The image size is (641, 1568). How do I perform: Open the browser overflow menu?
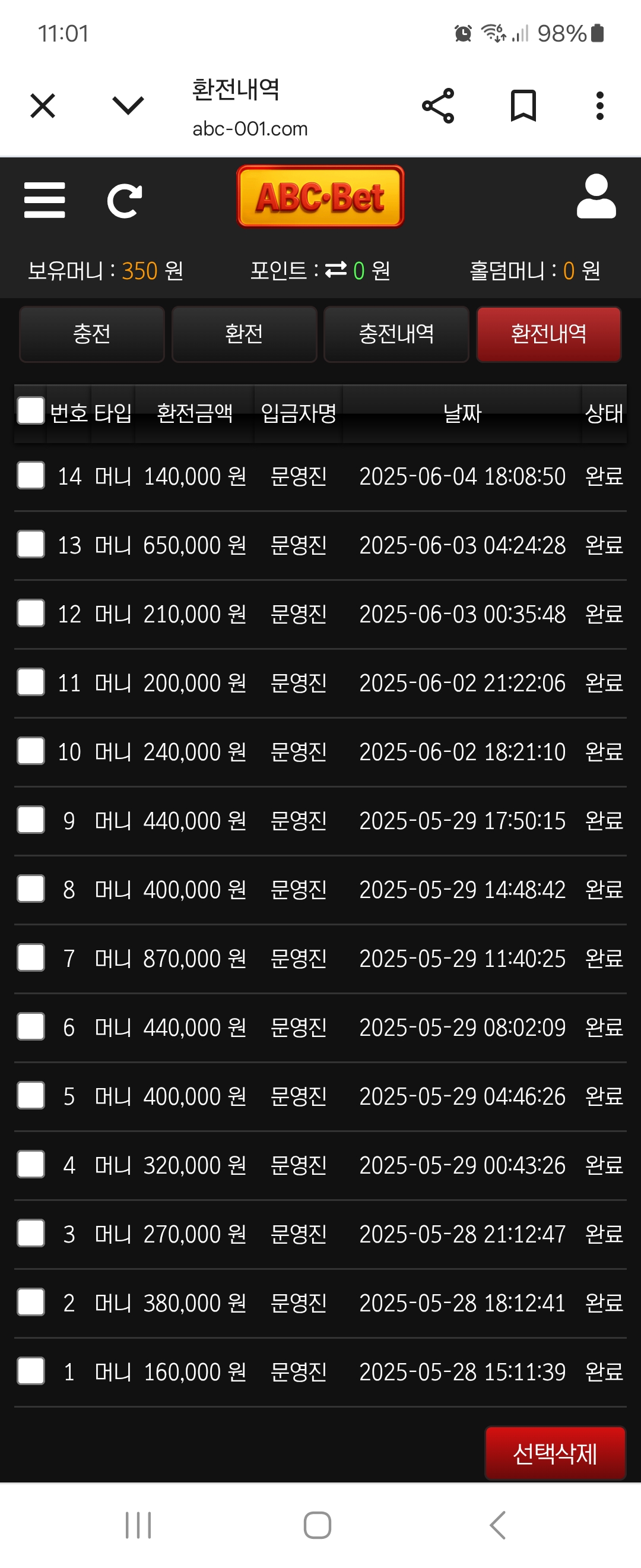(599, 106)
